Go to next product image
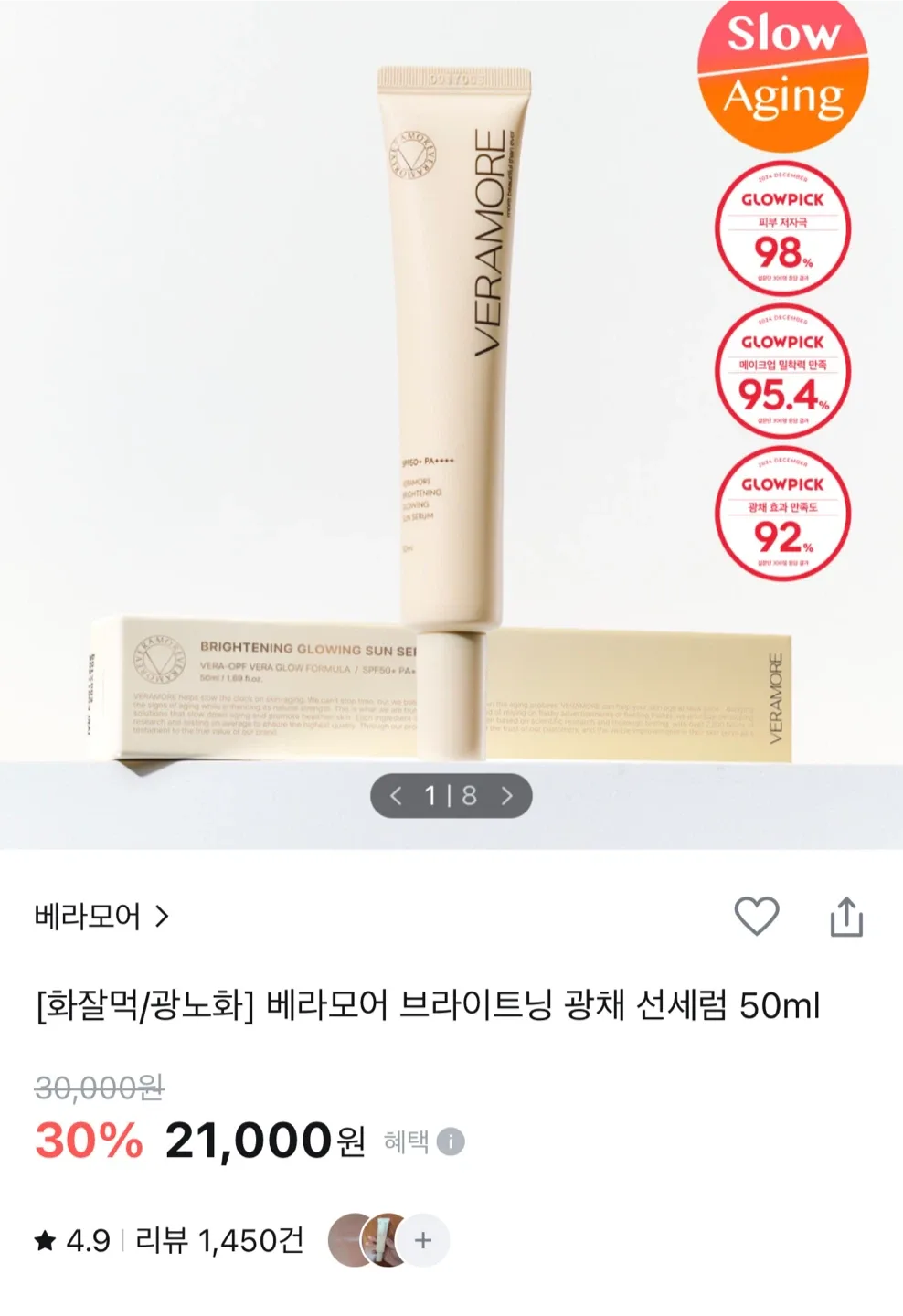 (507, 796)
